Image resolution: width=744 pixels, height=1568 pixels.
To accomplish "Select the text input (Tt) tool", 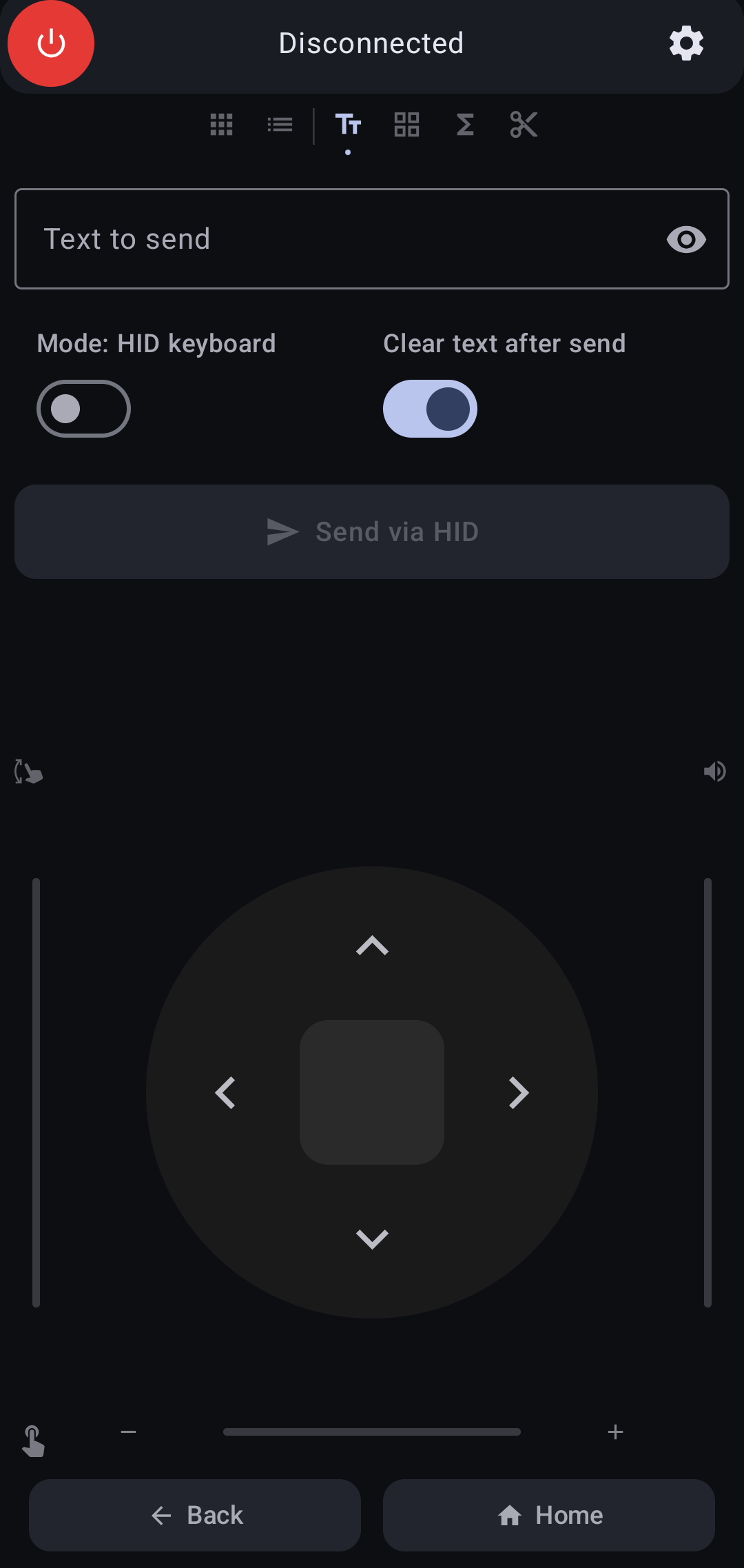I will pyautogui.click(x=349, y=125).
